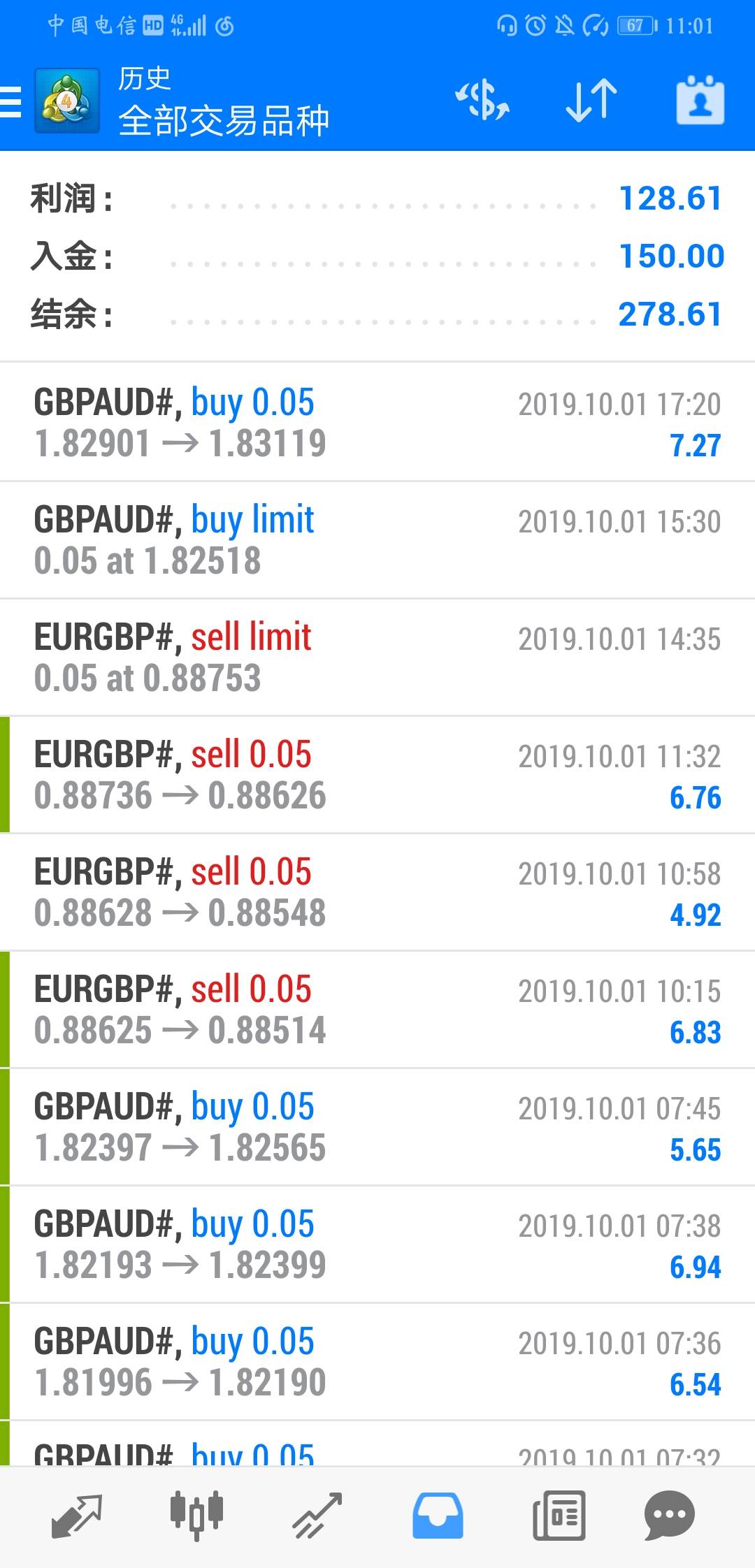
Task: Switch to the Quotes tab
Action: (77, 1516)
